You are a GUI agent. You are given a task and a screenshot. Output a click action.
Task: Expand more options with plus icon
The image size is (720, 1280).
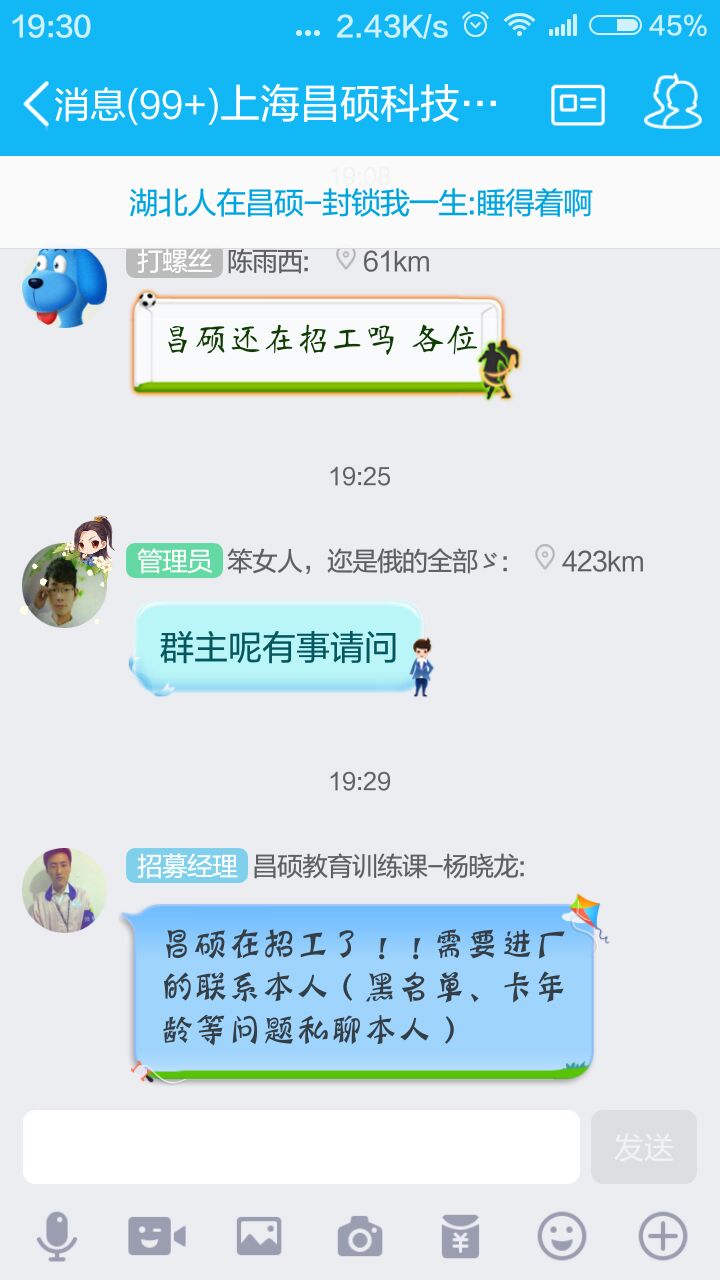tap(663, 1236)
